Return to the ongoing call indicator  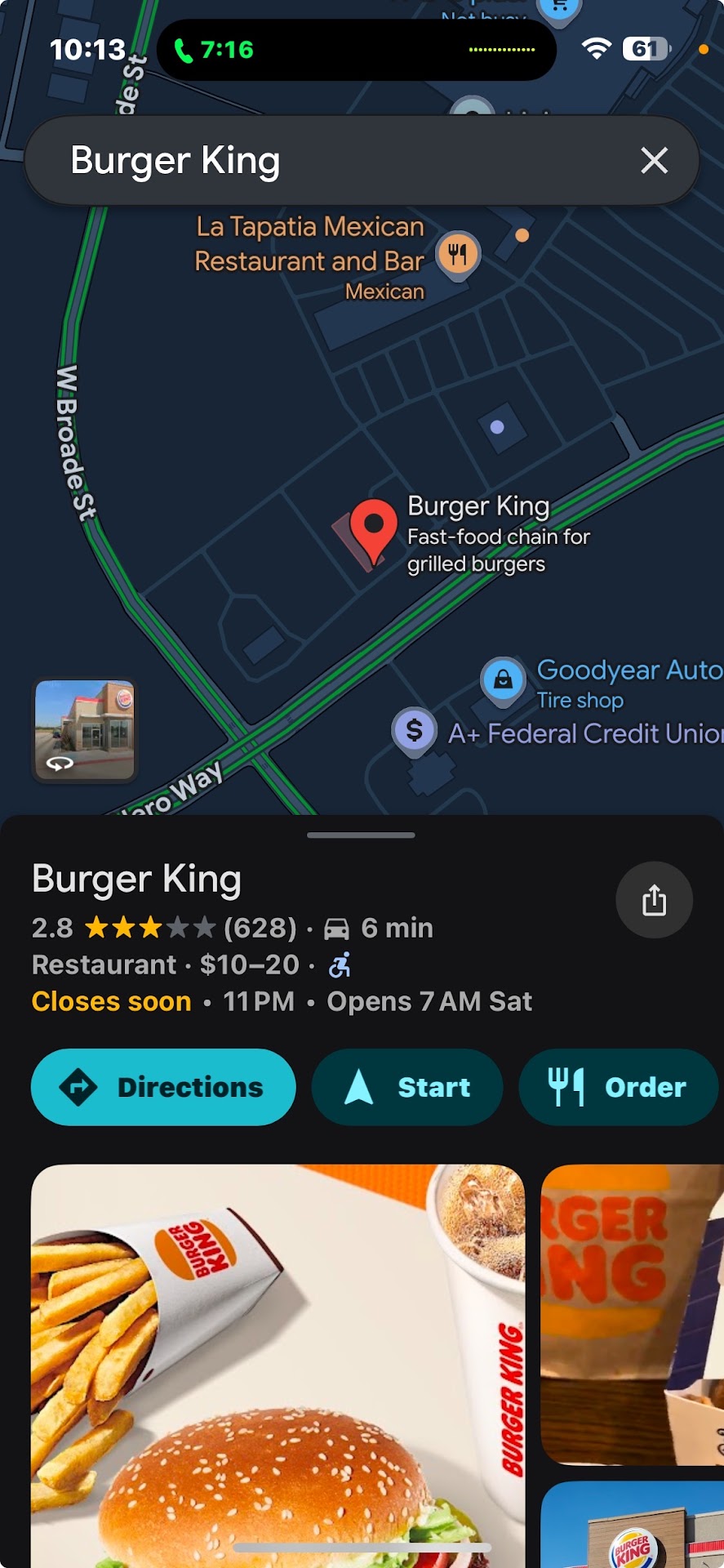click(x=216, y=50)
